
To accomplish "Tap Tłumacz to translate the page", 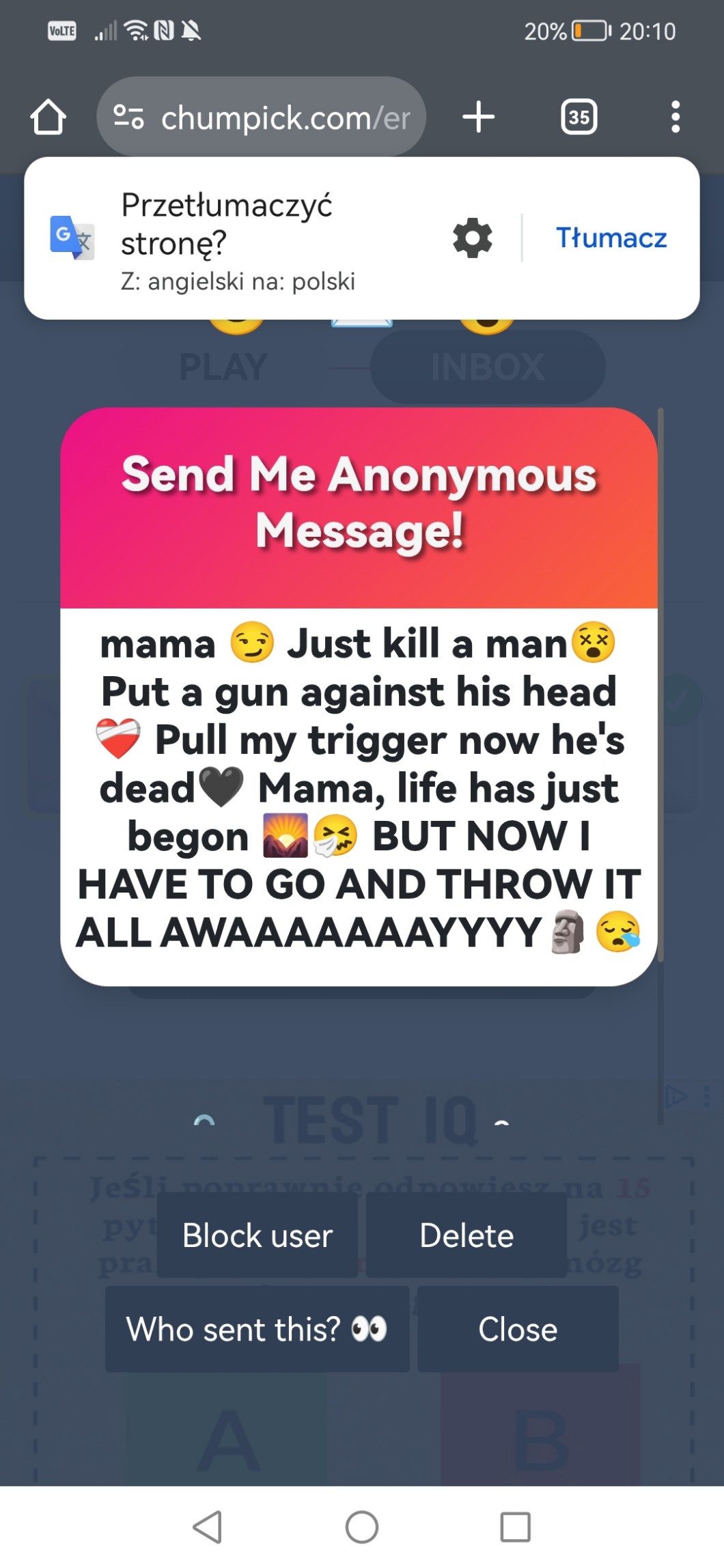I will pyautogui.click(x=611, y=238).
